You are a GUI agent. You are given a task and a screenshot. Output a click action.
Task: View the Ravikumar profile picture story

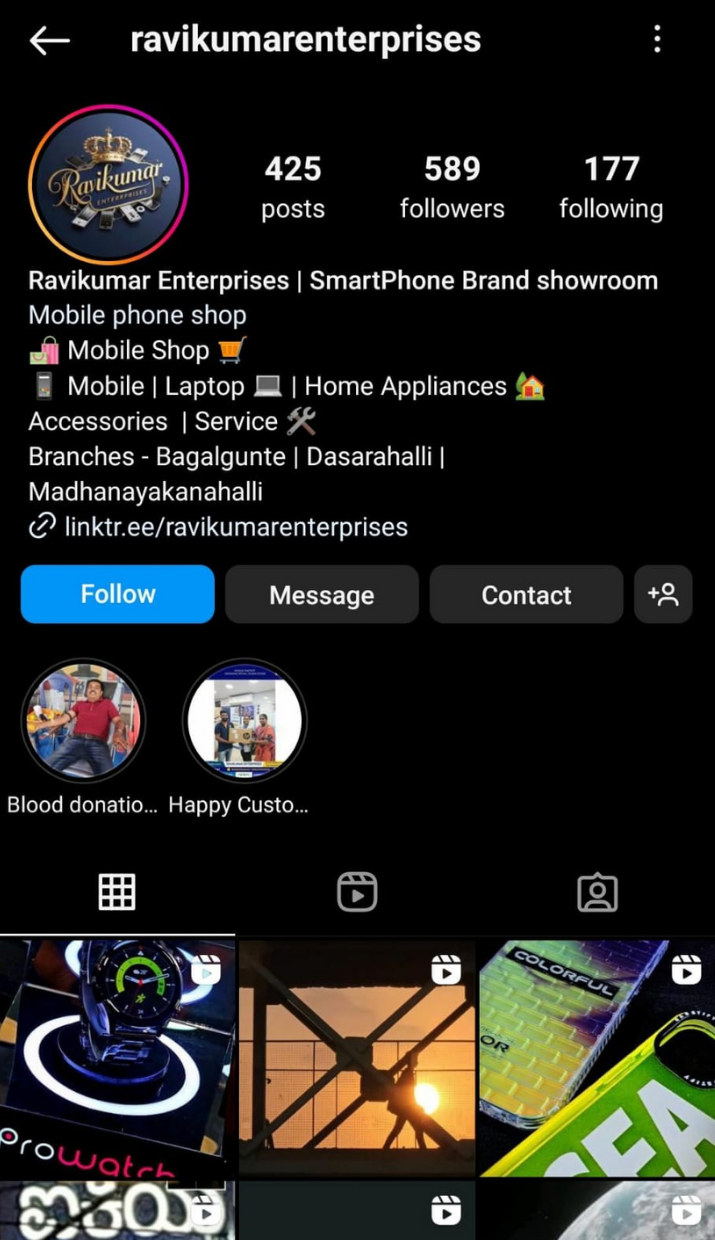(x=108, y=184)
